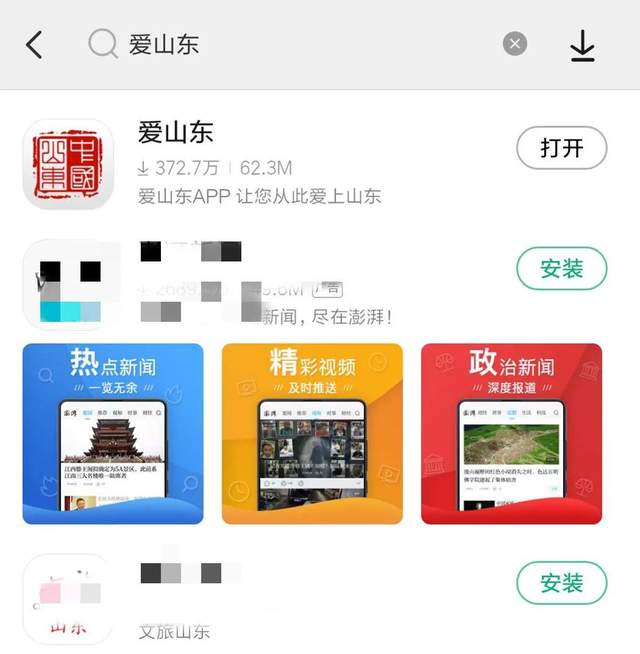View the 热点新闻 screenshot
Screen dimensions: 640x654
(x=113, y=433)
